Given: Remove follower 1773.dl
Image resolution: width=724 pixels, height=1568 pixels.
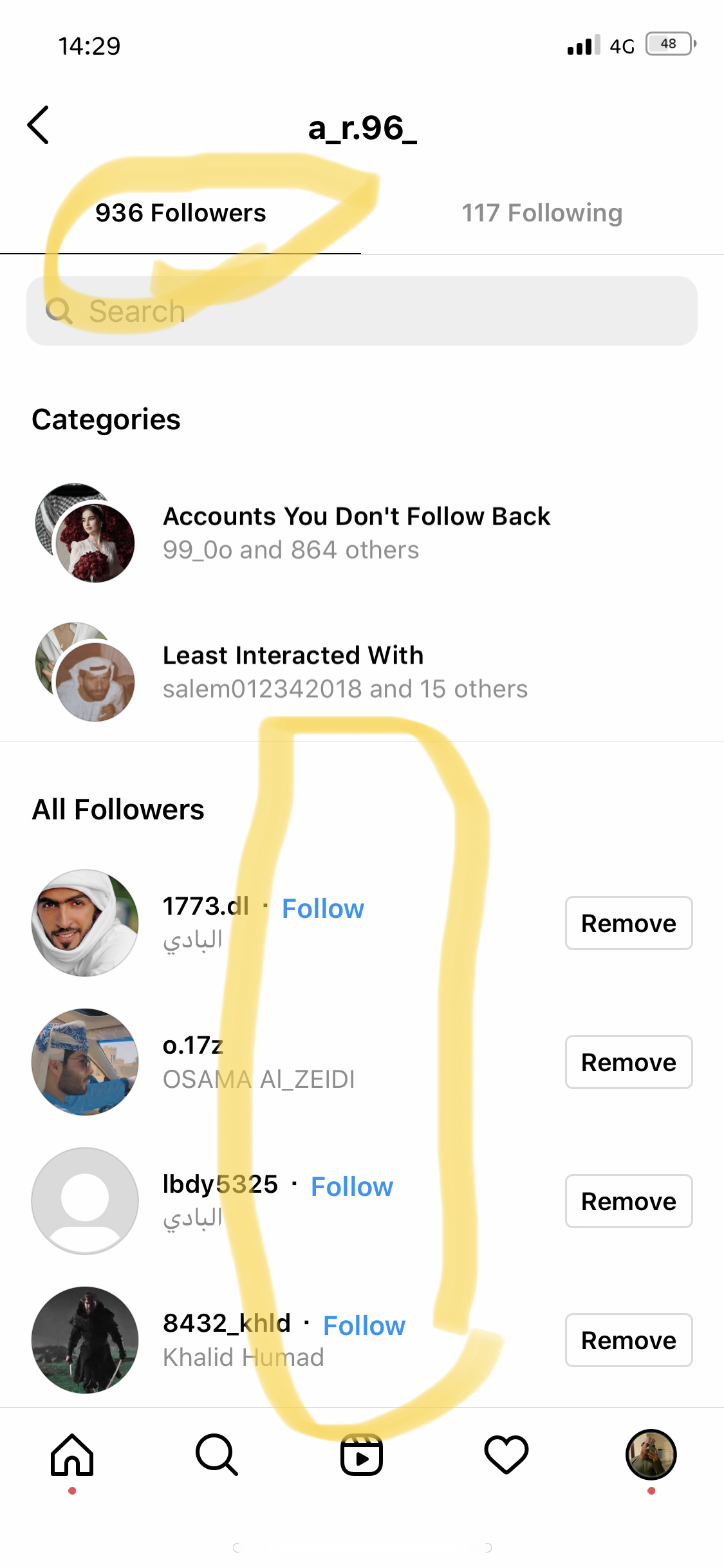Looking at the screenshot, I should pyautogui.click(x=629, y=923).
